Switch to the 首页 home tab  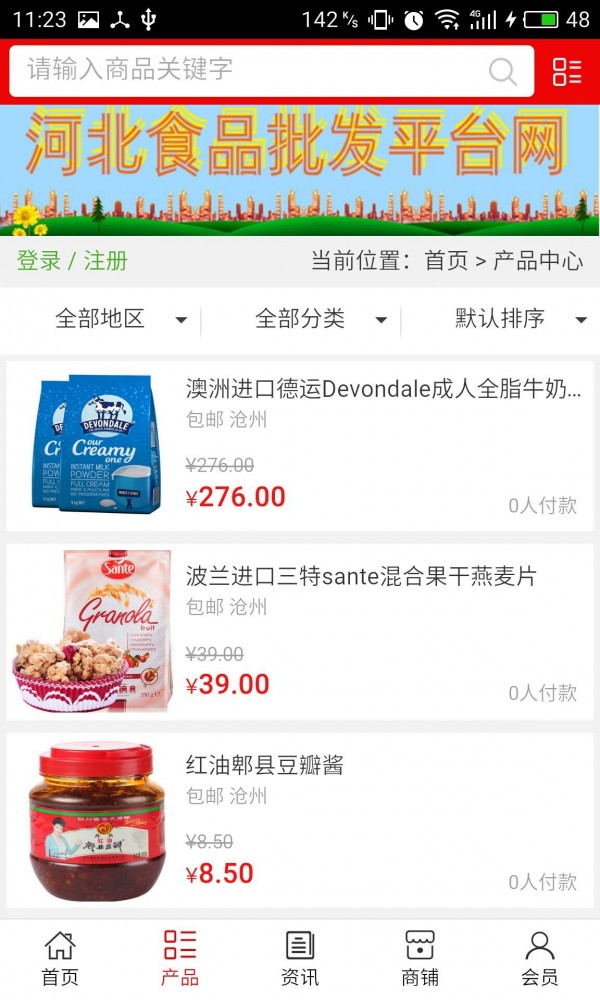coord(60,958)
